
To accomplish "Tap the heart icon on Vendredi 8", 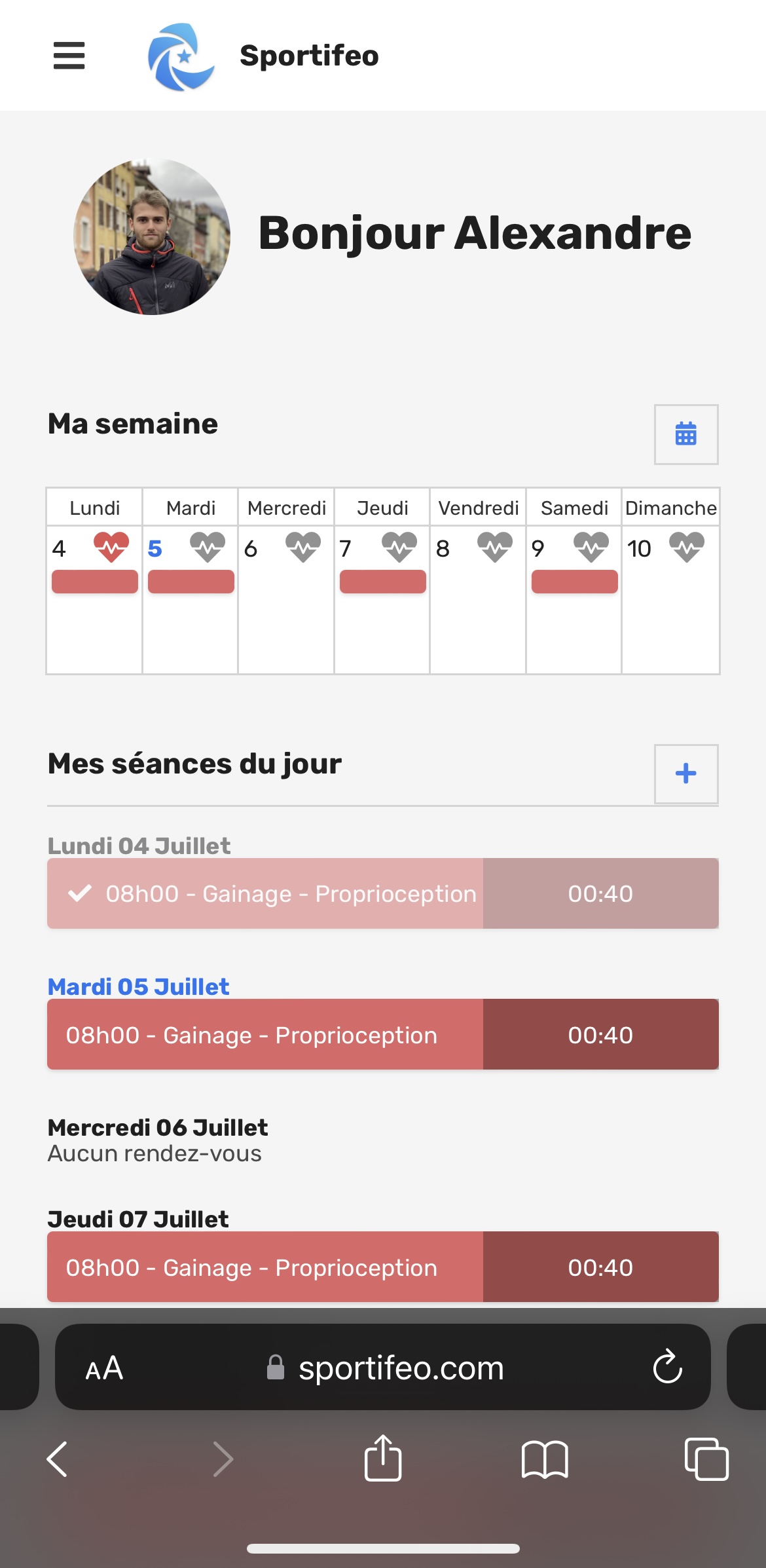I will pyautogui.click(x=495, y=547).
